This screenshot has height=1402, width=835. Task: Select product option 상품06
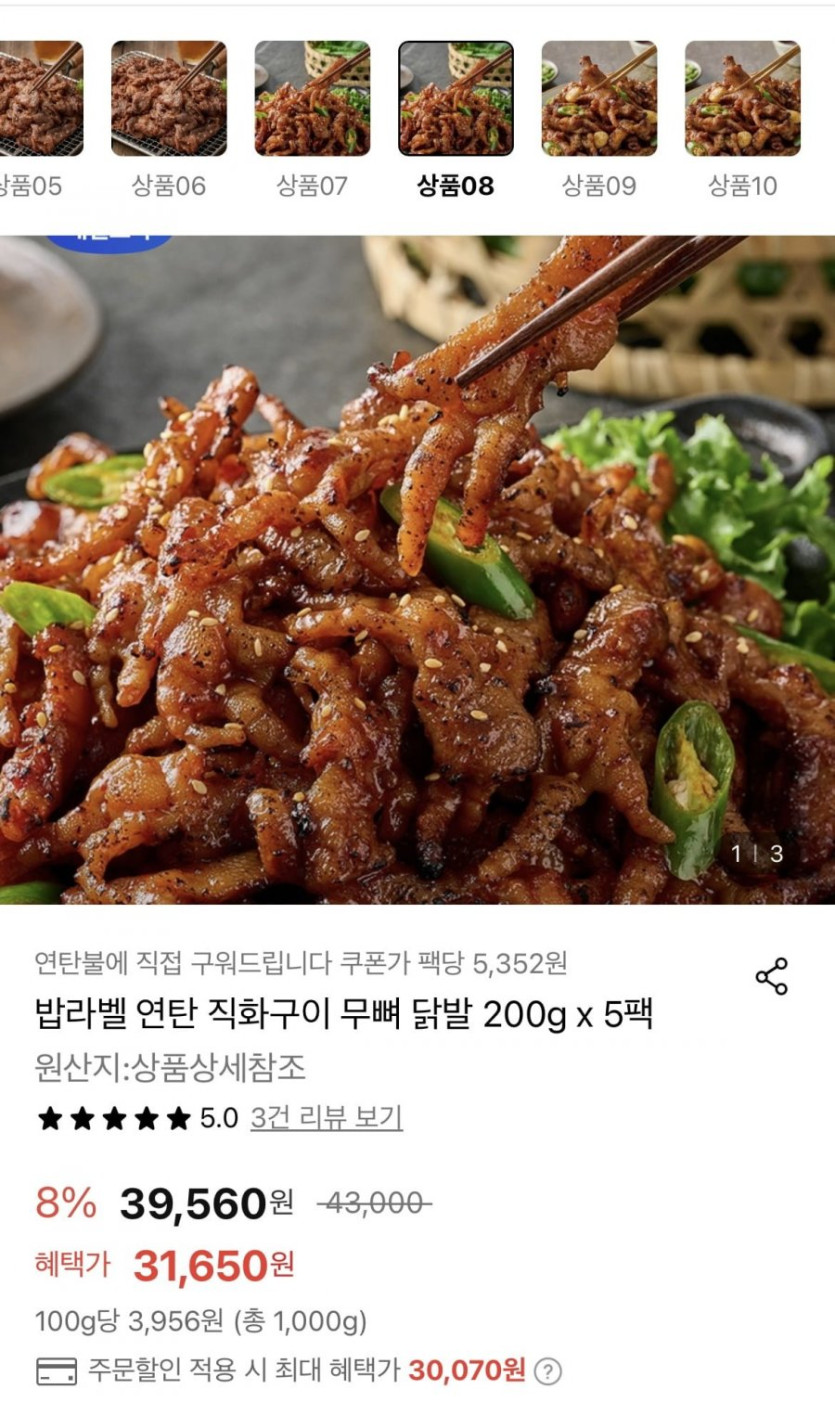[169, 99]
